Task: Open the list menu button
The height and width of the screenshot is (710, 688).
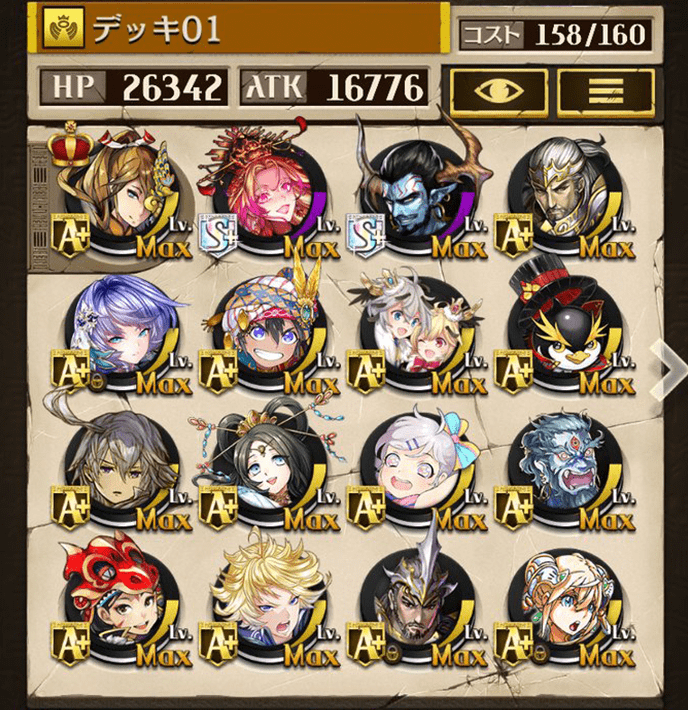Action: (x=604, y=91)
